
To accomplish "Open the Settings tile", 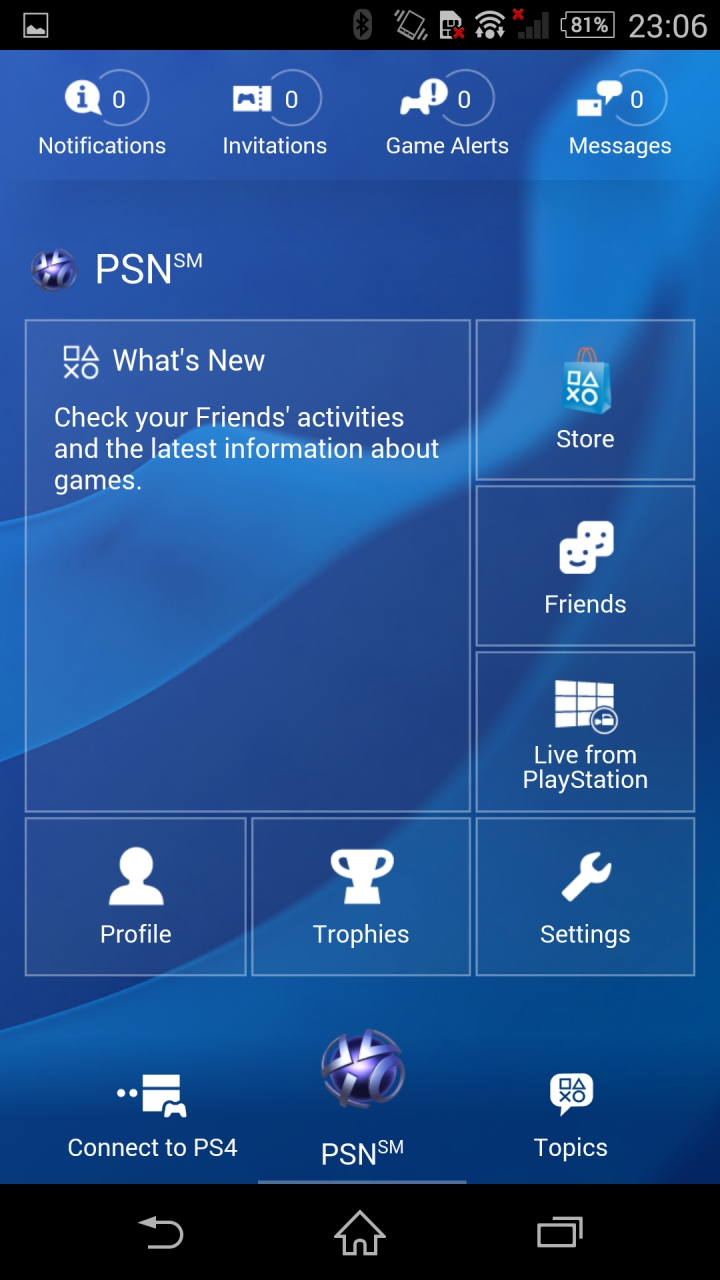I will point(585,896).
